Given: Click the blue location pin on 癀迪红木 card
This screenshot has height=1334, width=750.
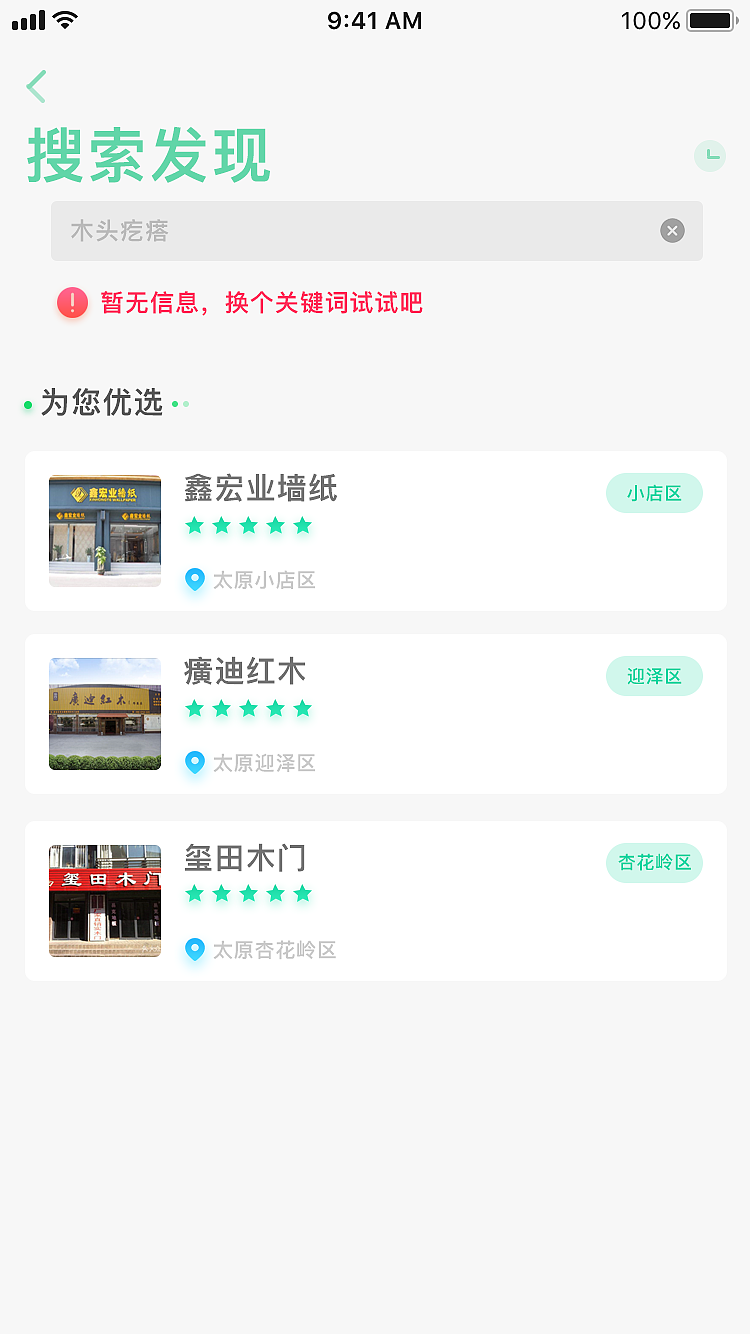Looking at the screenshot, I should tap(195, 762).
